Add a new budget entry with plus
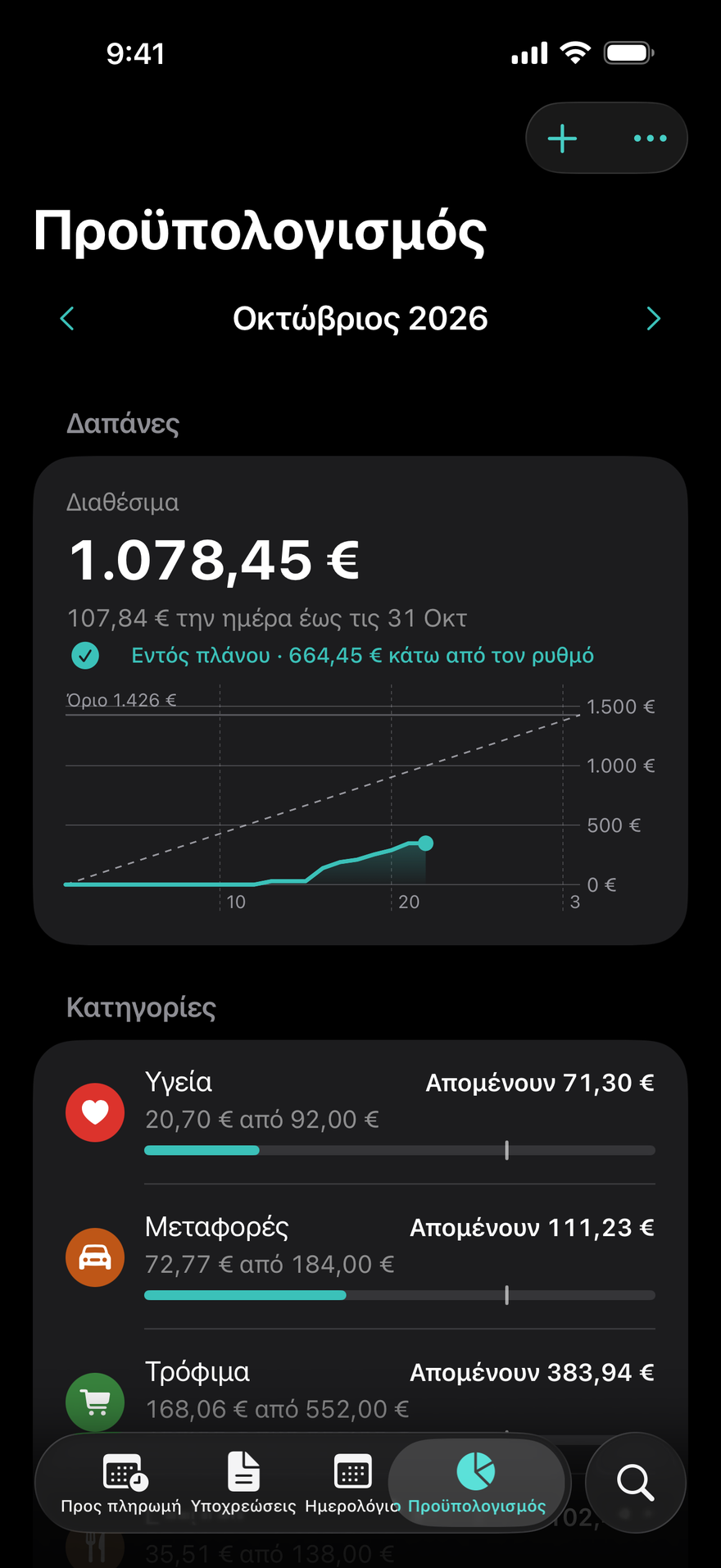721x1568 pixels. [562, 138]
